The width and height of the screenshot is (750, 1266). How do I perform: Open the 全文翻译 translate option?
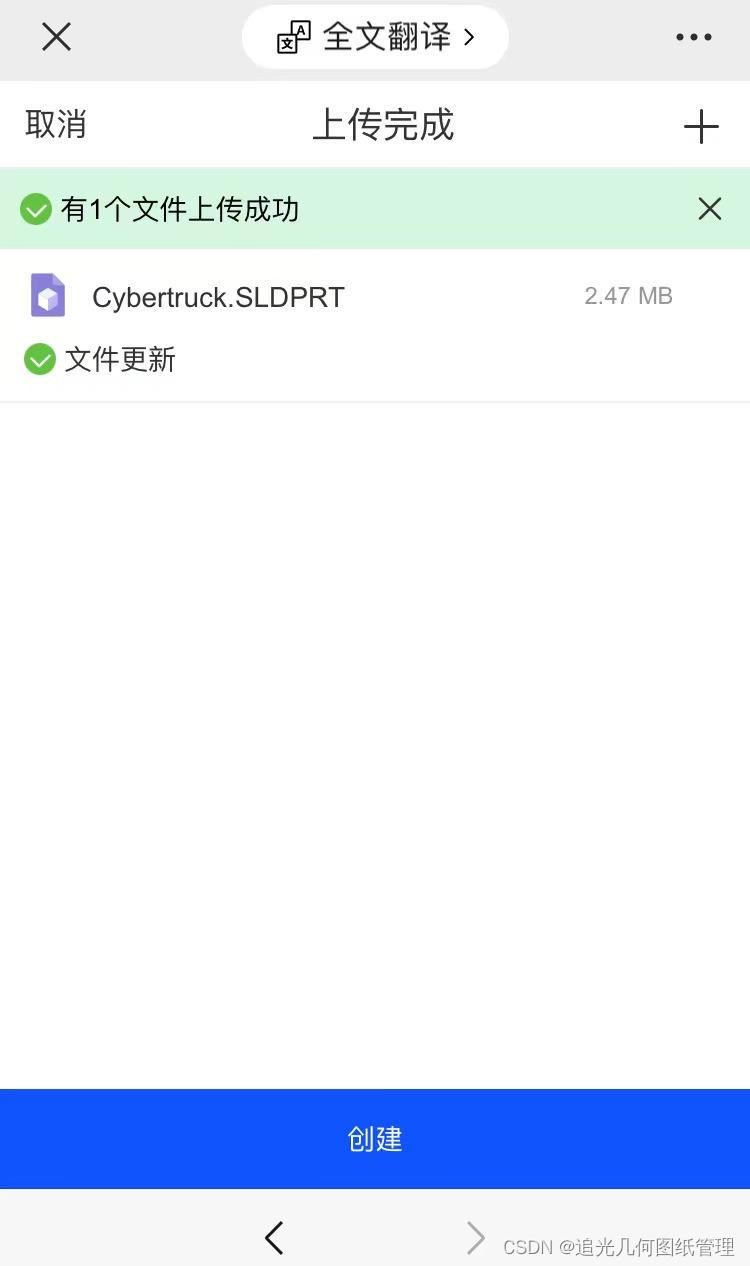(375, 37)
